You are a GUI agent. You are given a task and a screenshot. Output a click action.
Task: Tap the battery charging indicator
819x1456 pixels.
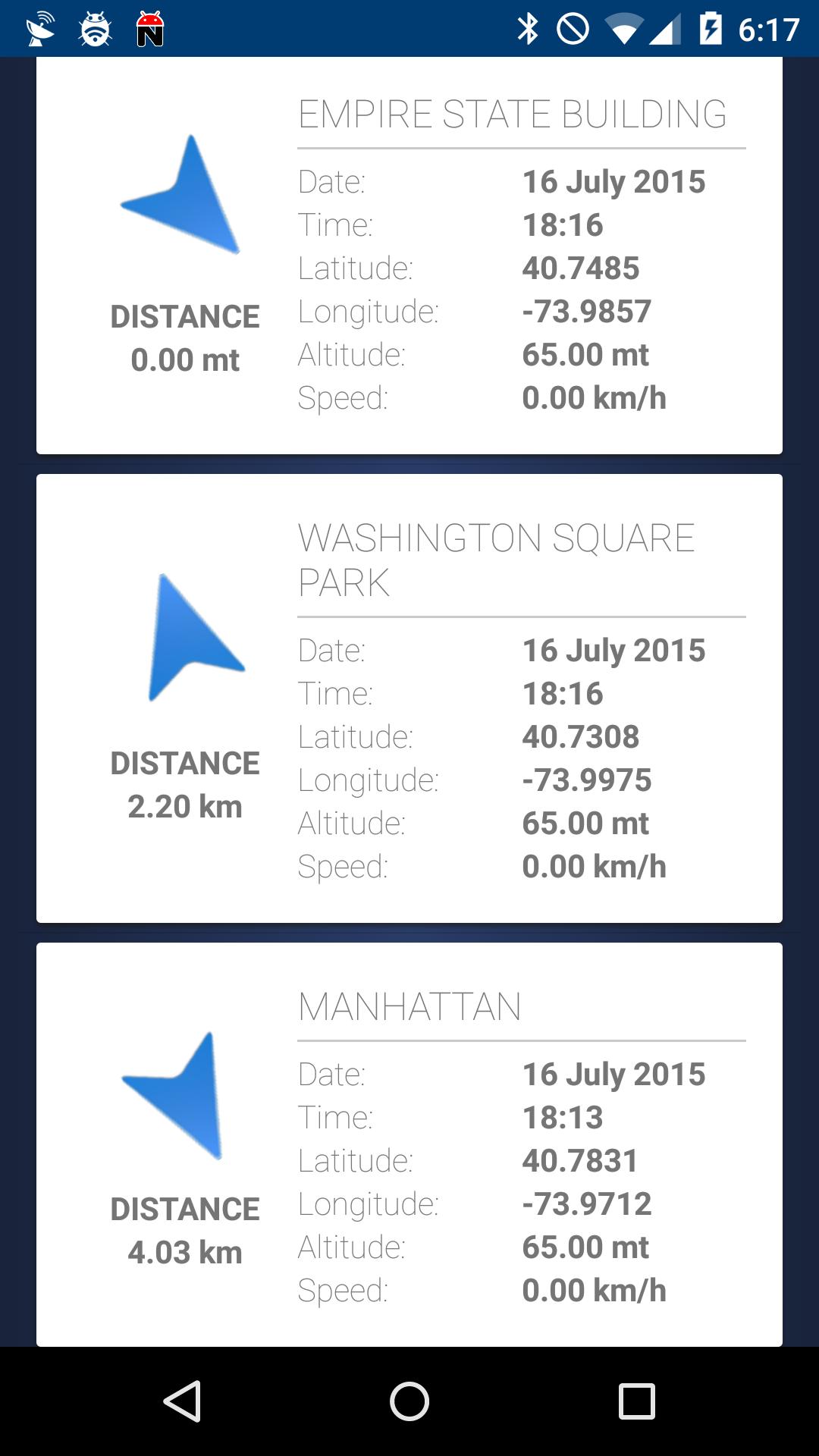(x=711, y=29)
